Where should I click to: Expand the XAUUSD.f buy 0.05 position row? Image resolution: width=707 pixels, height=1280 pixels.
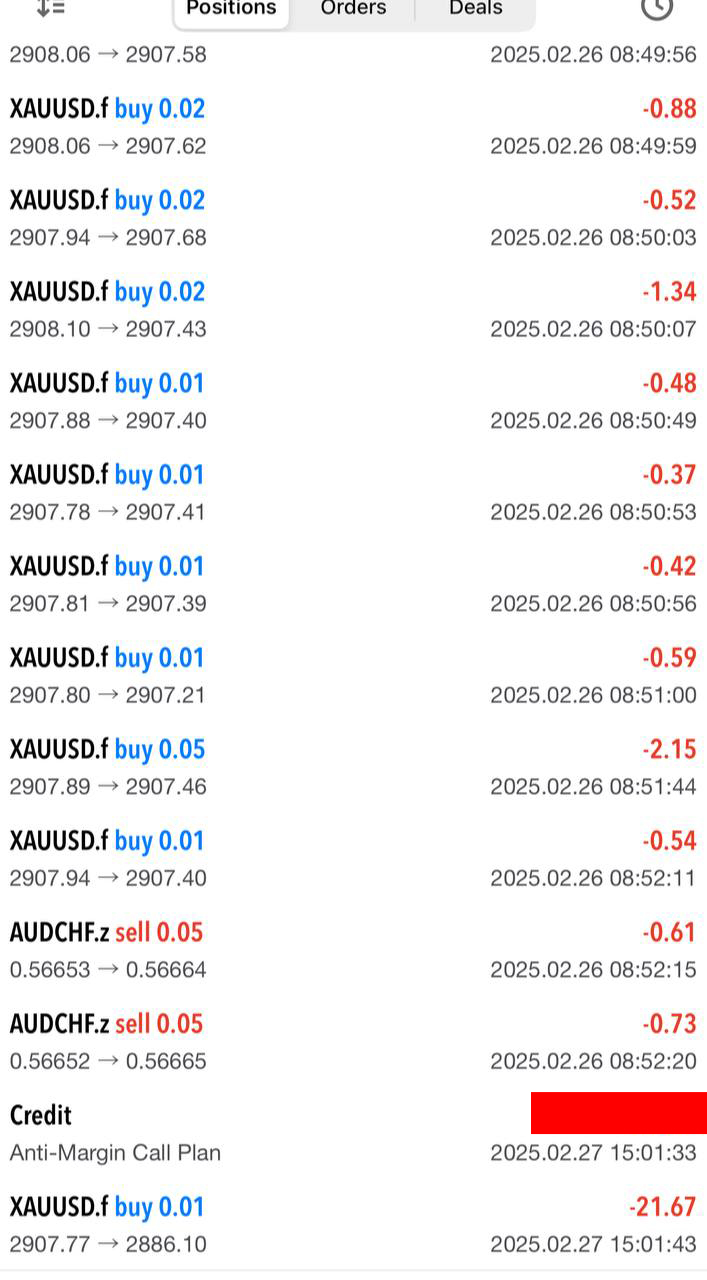pyautogui.click(x=353, y=768)
